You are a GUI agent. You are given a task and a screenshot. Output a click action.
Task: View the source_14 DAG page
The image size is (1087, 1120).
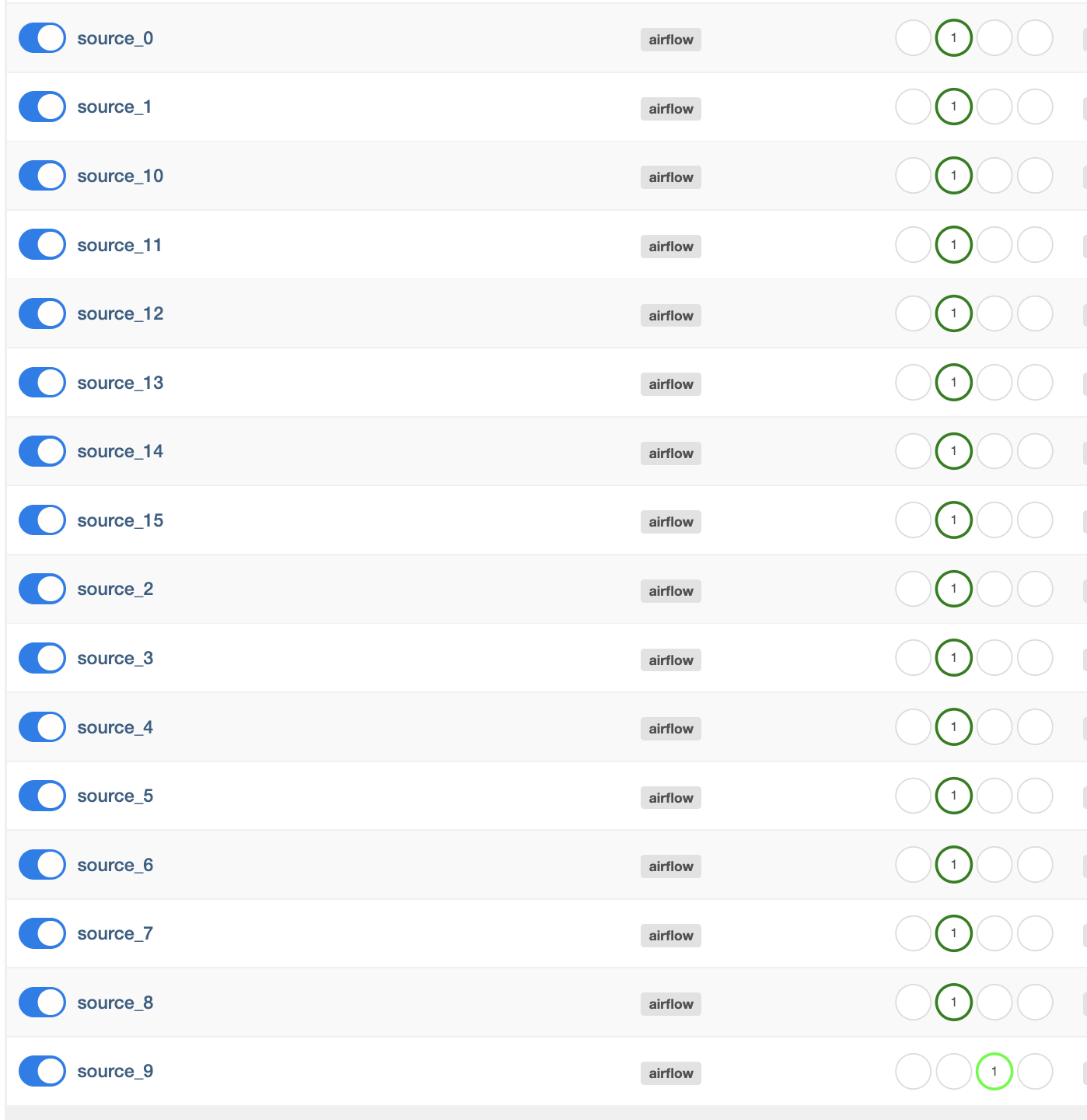point(120,452)
